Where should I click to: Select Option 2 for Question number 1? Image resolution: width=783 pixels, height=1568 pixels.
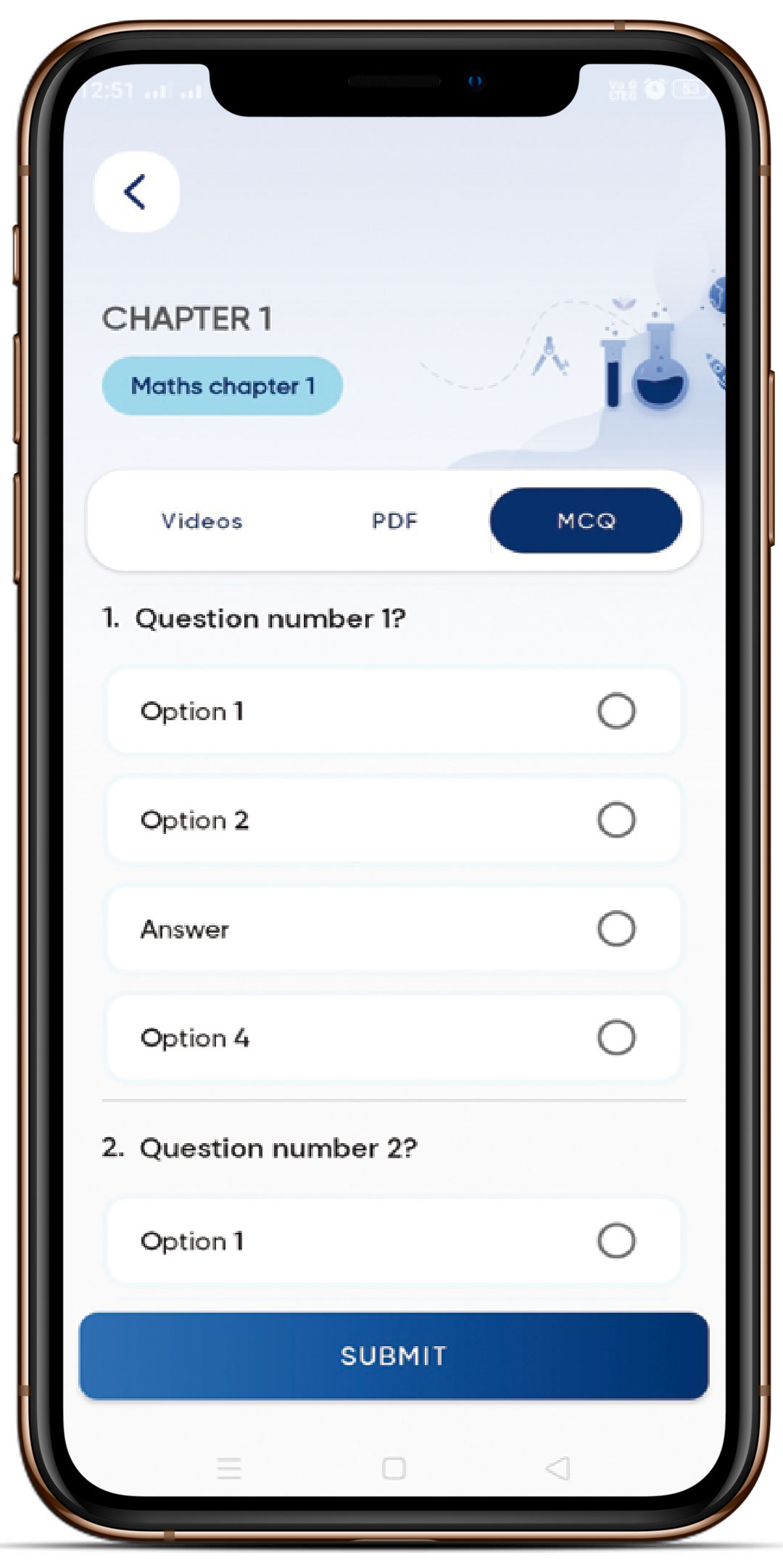pos(616,820)
